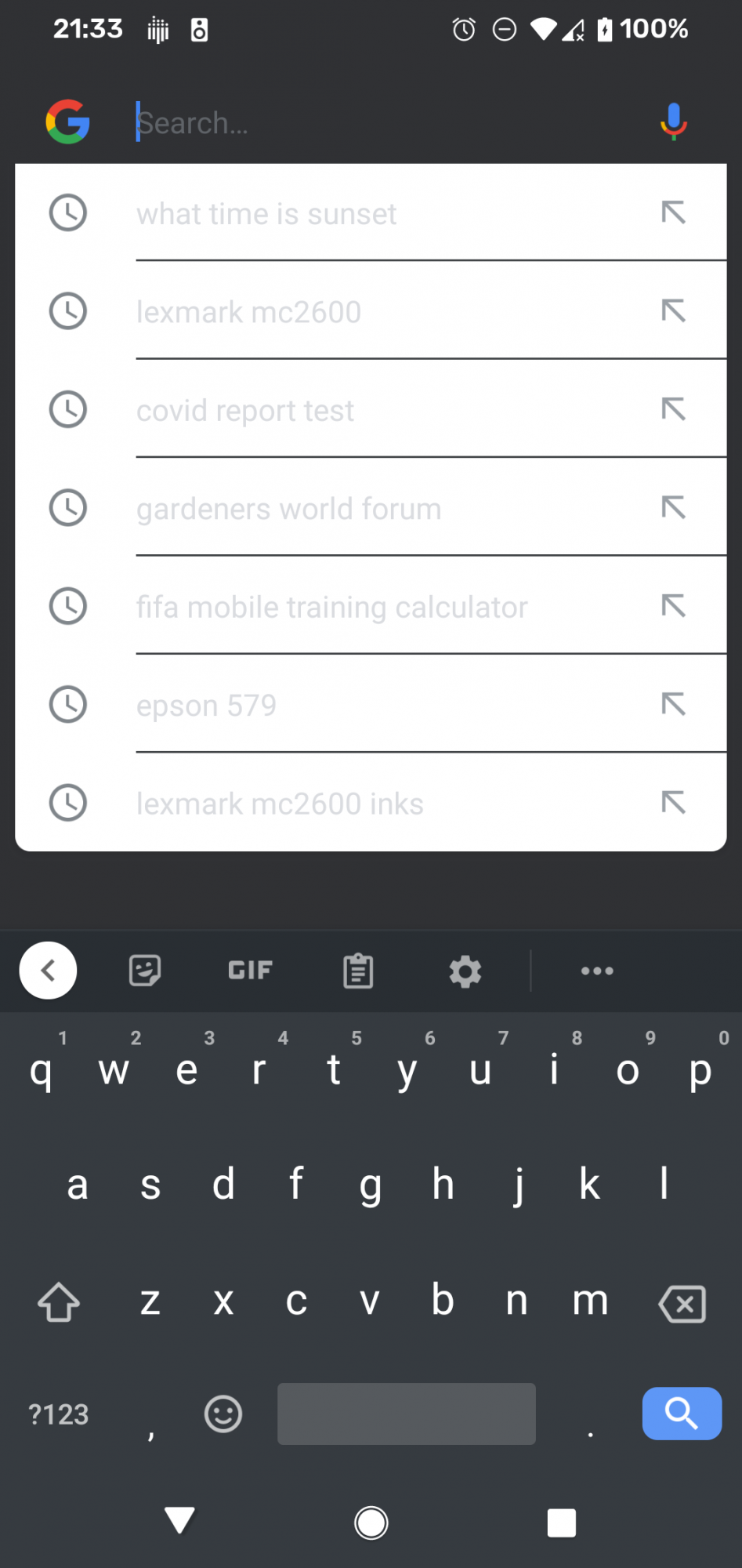Open the keyboard sticker panel

[145, 971]
